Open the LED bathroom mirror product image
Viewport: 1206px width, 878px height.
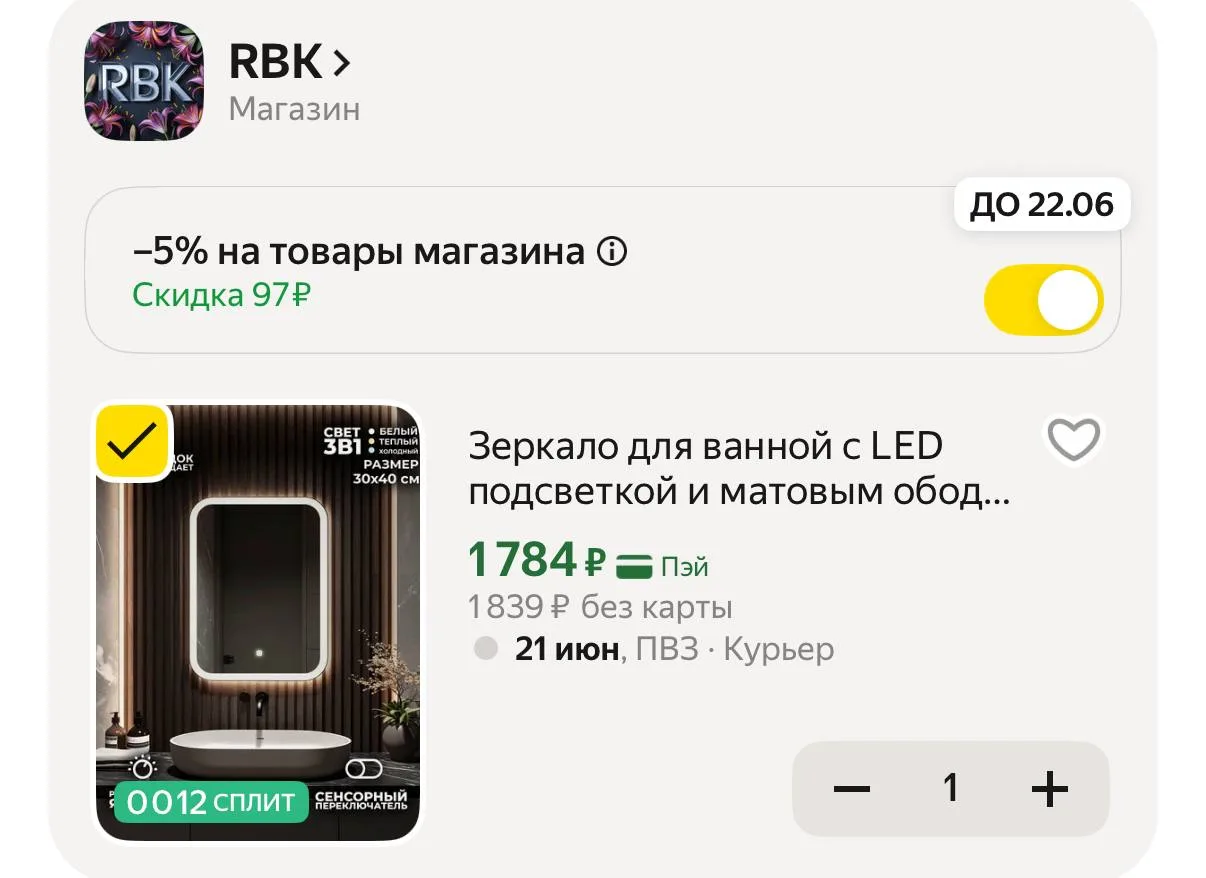[x=258, y=621]
